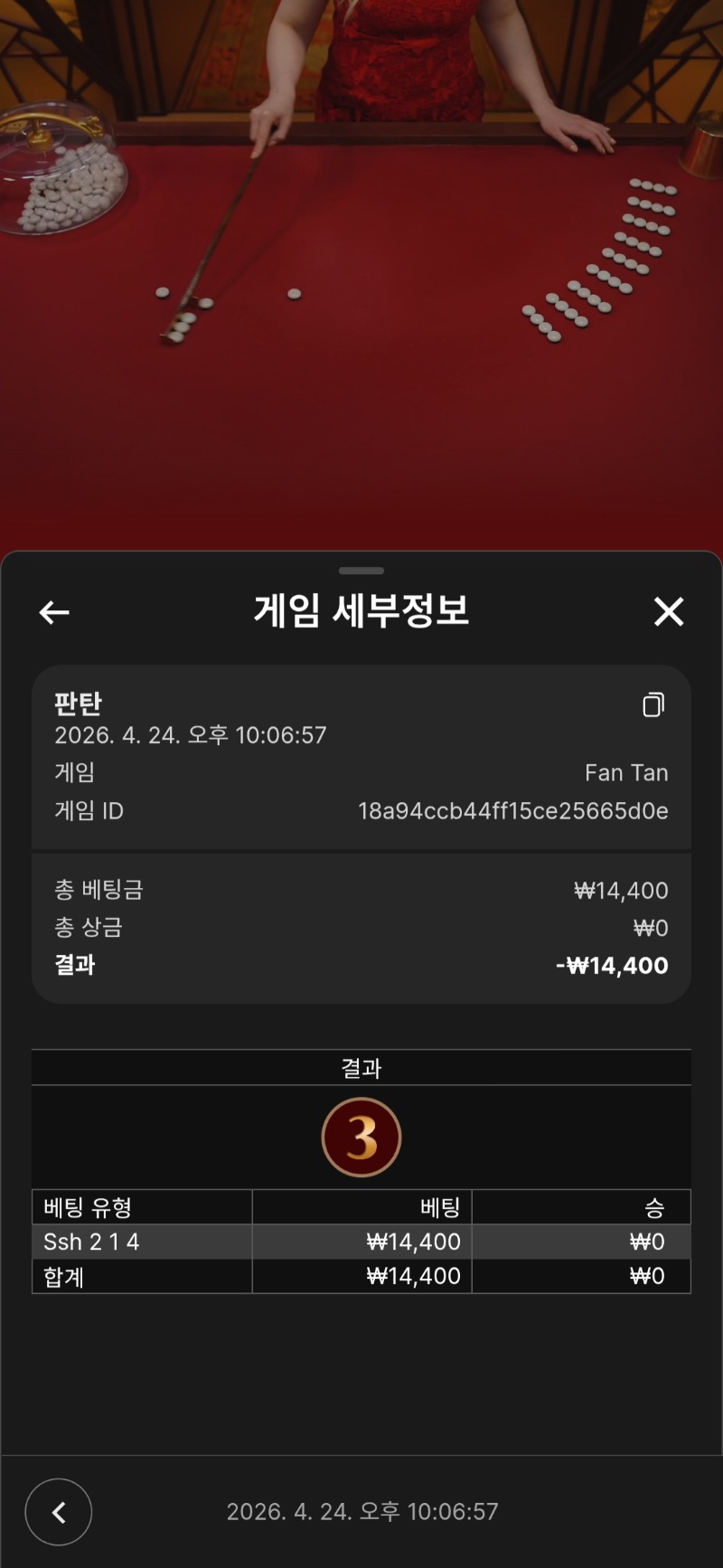Viewport: 723px width, 1568px height.
Task: Tap the circled previous-round arrow at bottom
Action: pyautogui.click(x=59, y=1511)
